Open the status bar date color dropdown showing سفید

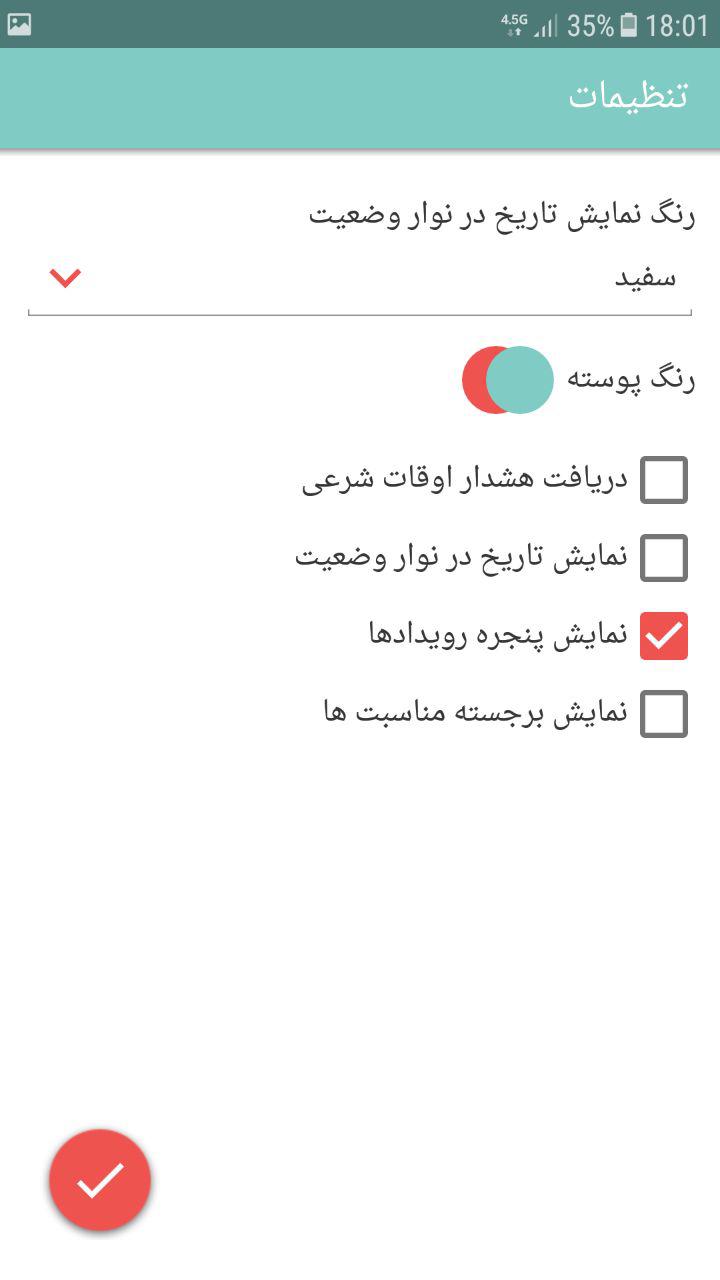360,278
